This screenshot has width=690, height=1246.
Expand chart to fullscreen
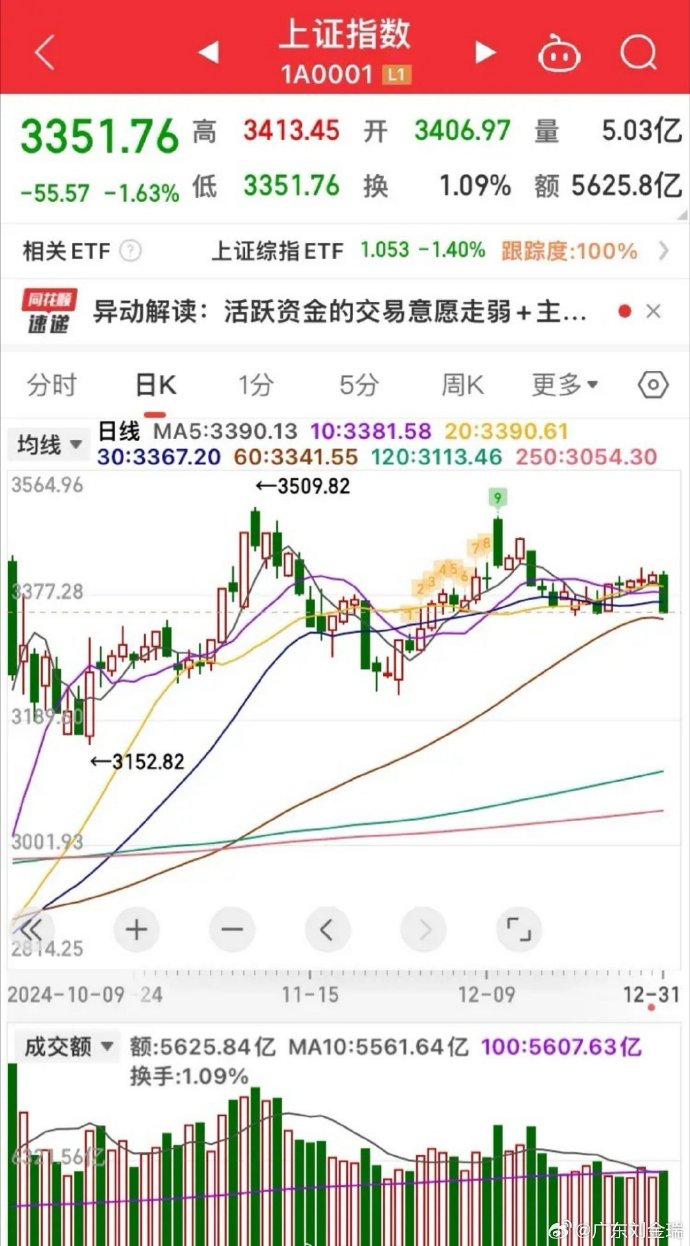pos(518,931)
